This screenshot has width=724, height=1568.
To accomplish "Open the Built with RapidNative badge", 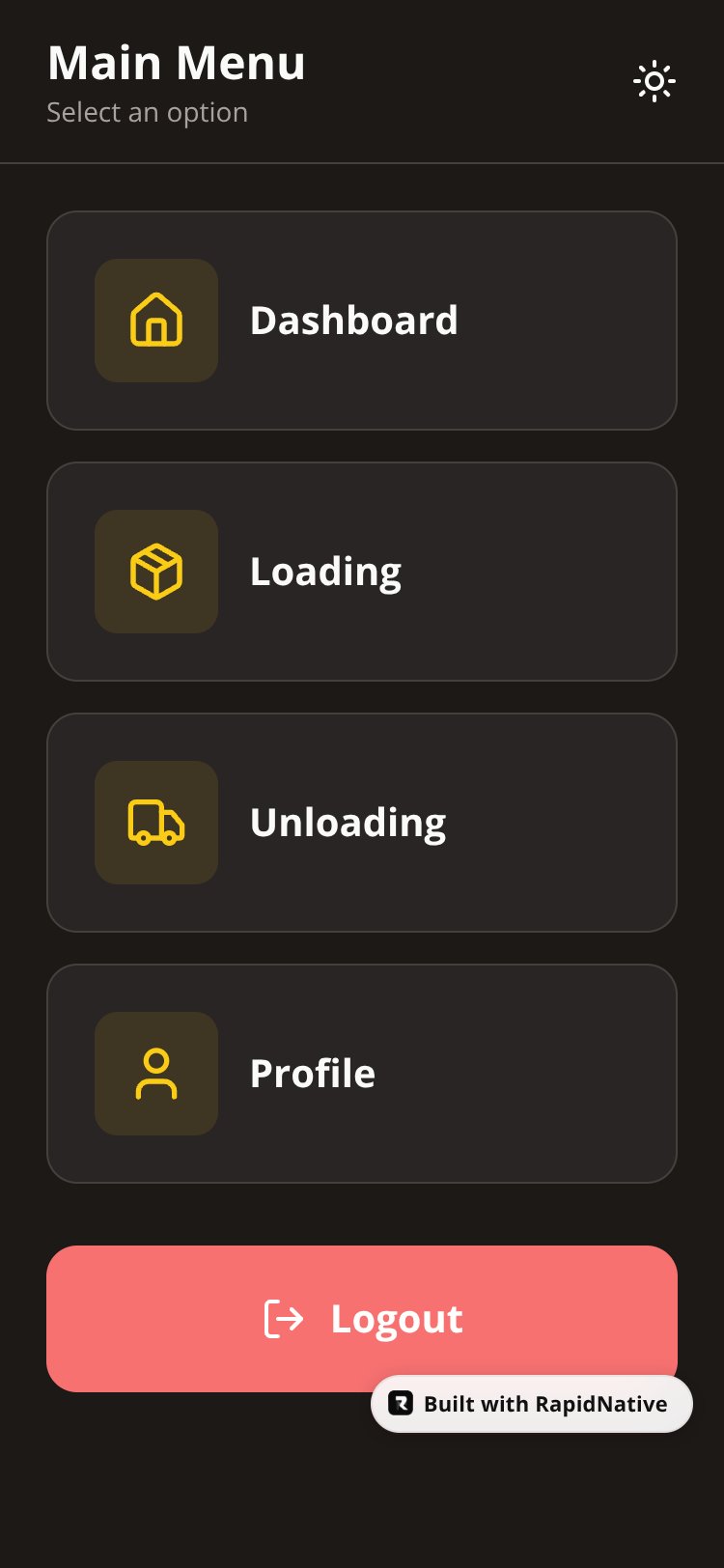I will 532,1404.
